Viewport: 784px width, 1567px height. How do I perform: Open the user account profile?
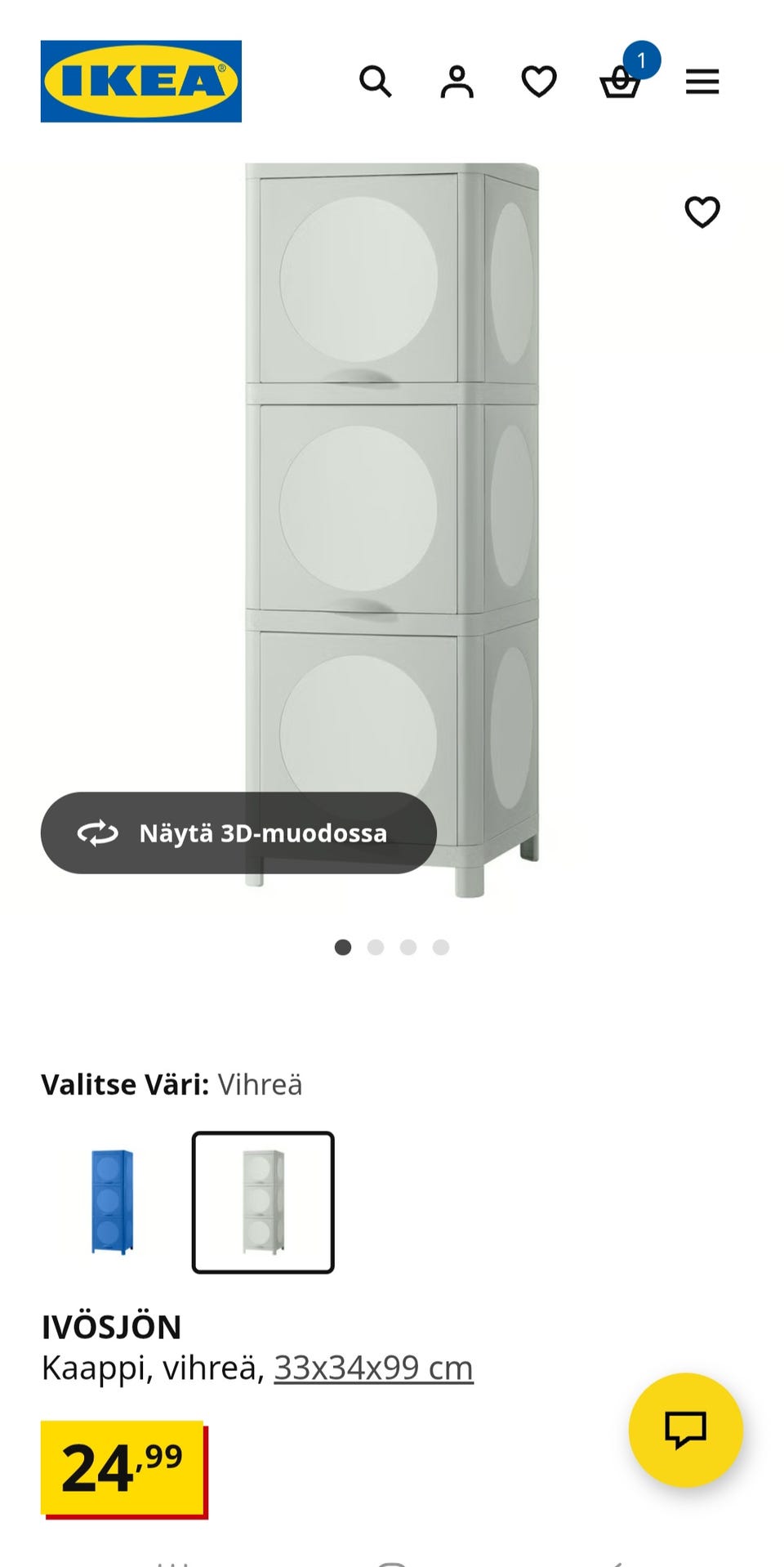click(457, 82)
